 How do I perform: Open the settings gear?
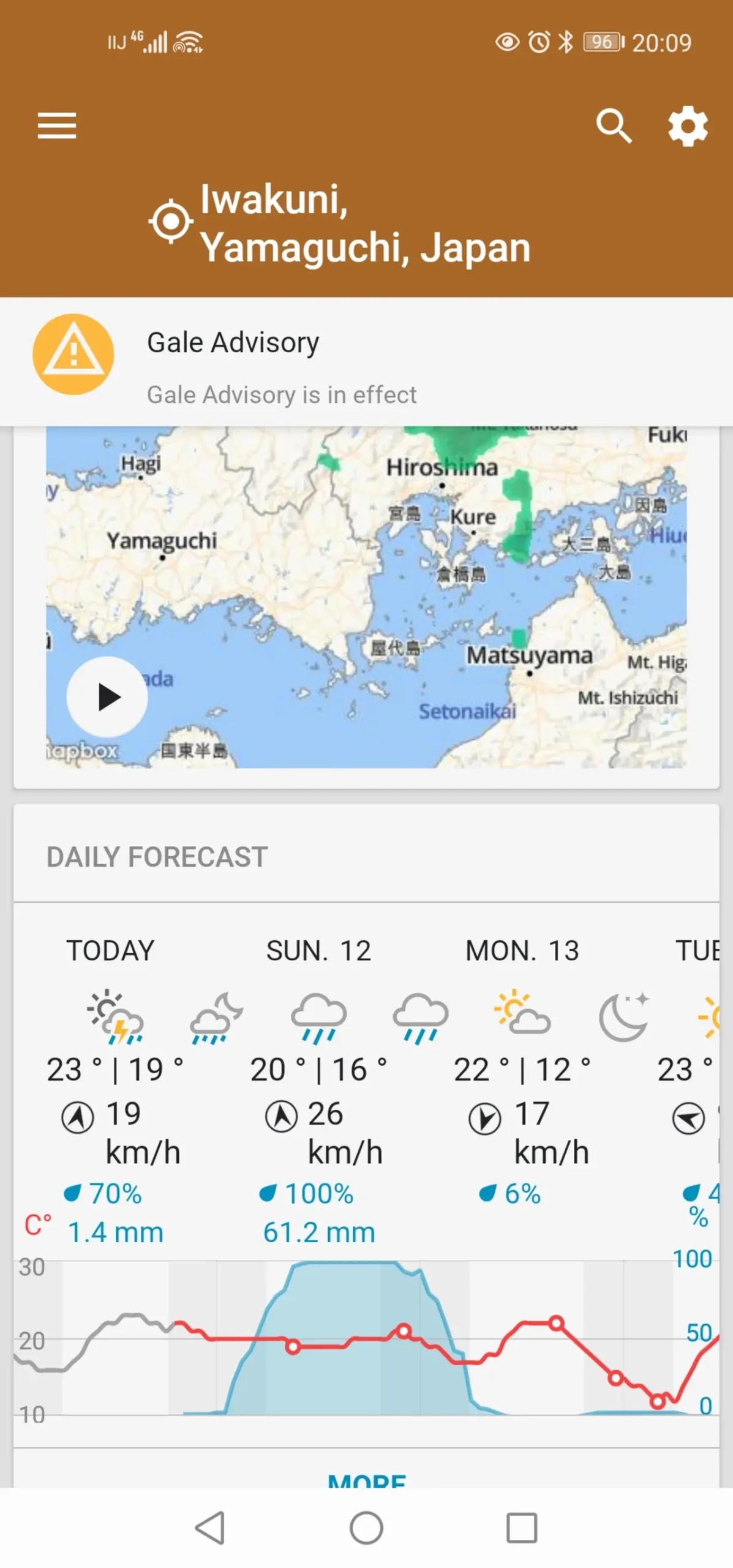(x=688, y=126)
